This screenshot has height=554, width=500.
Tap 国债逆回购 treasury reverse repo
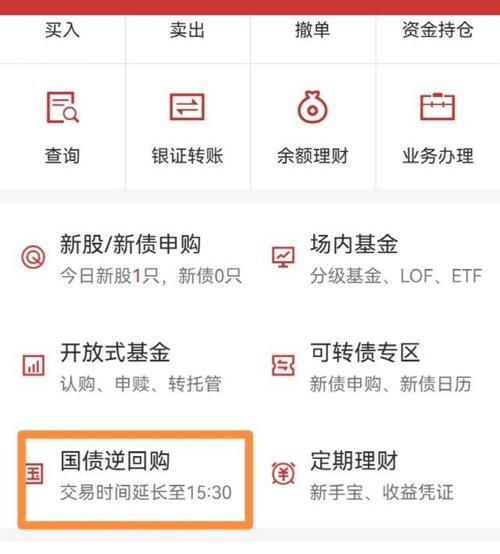pos(135,480)
